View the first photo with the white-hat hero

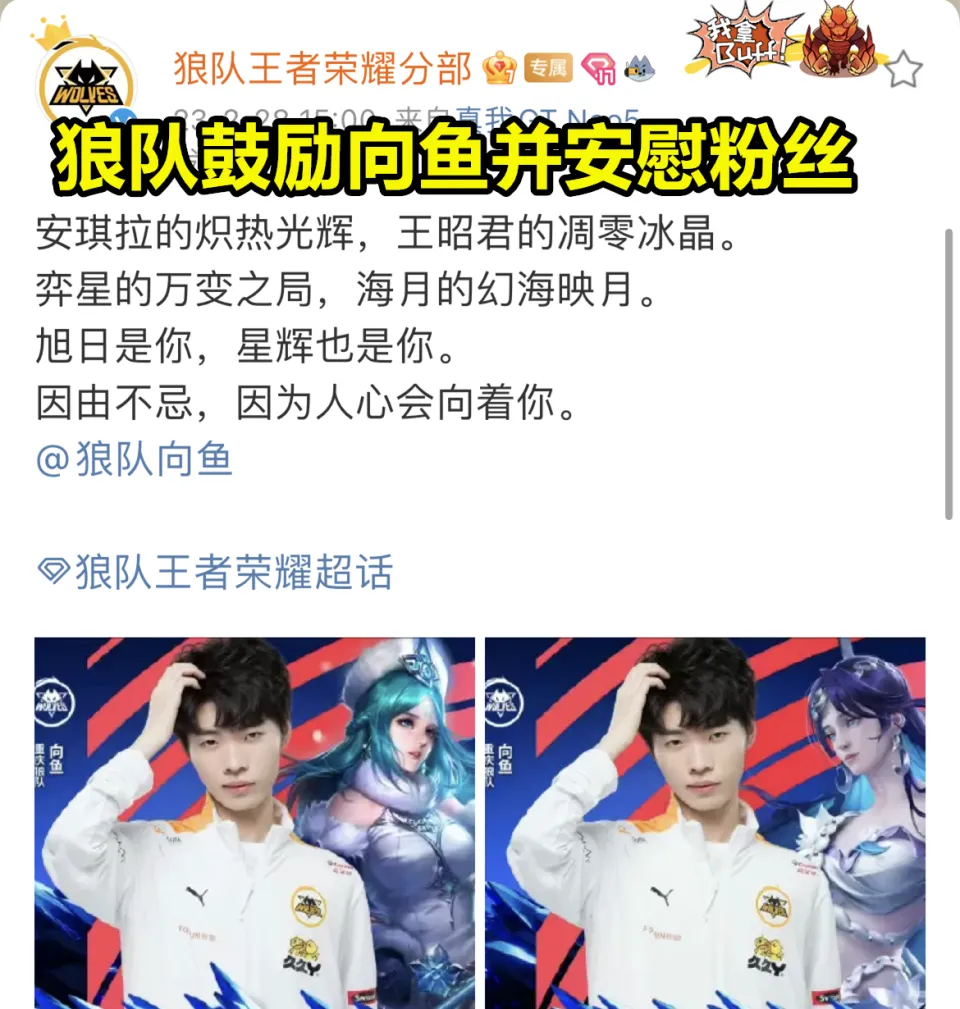pyautogui.click(x=254, y=822)
